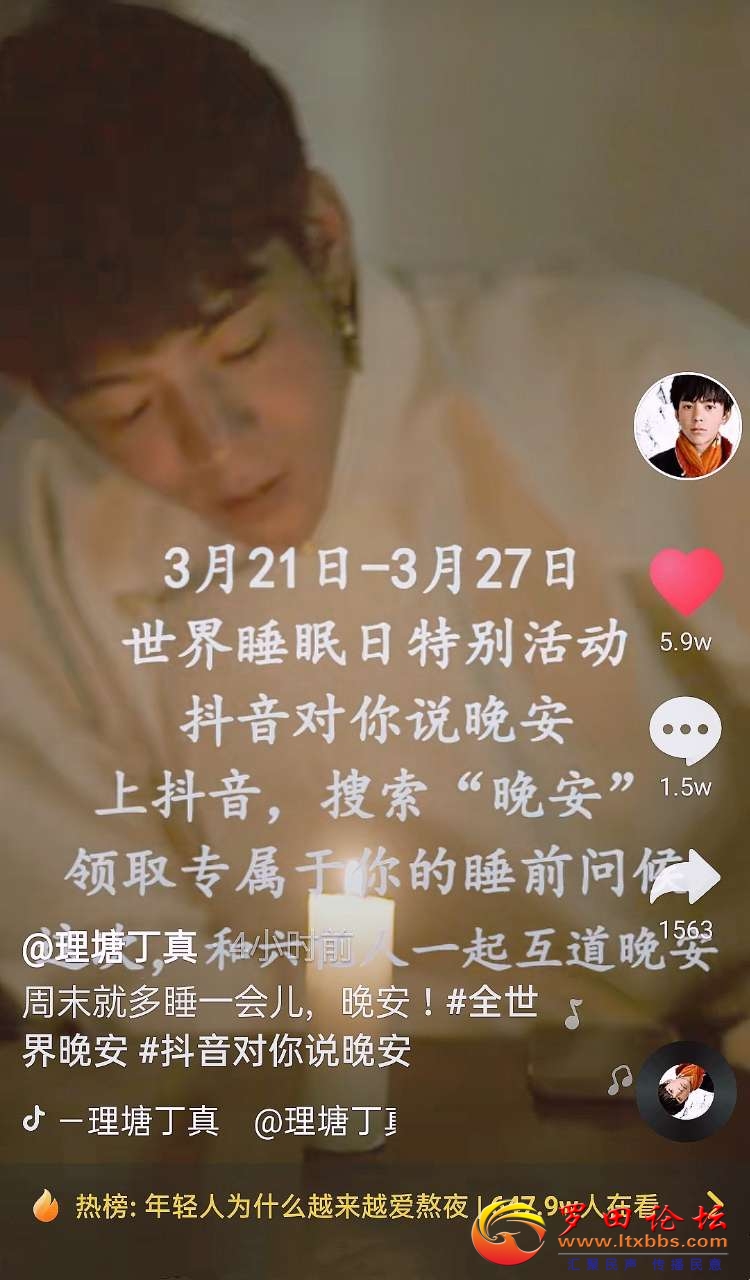Share this video via the arrow icon
This screenshot has height=1280, width=750.
(x=686, y=878)
